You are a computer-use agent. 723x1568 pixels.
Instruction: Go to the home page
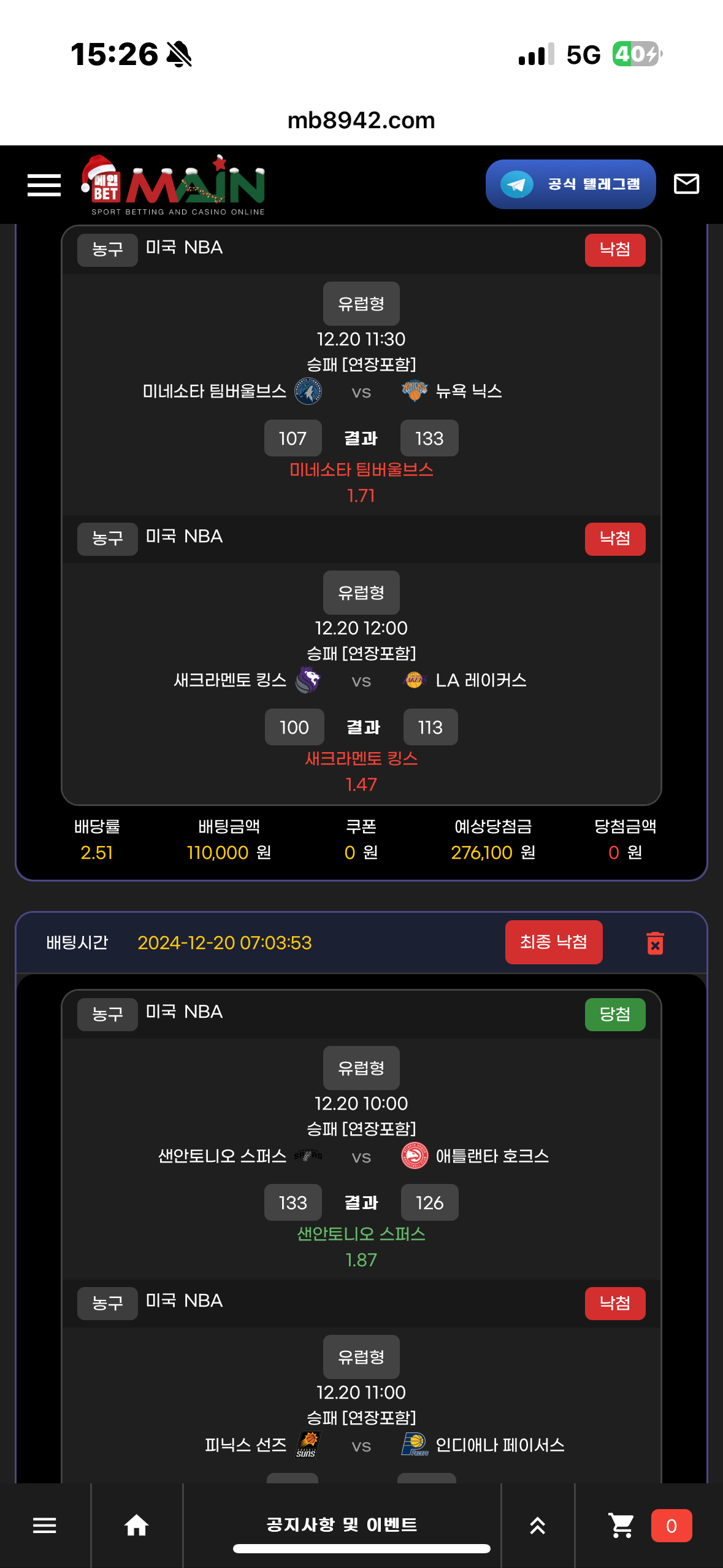137,1525
